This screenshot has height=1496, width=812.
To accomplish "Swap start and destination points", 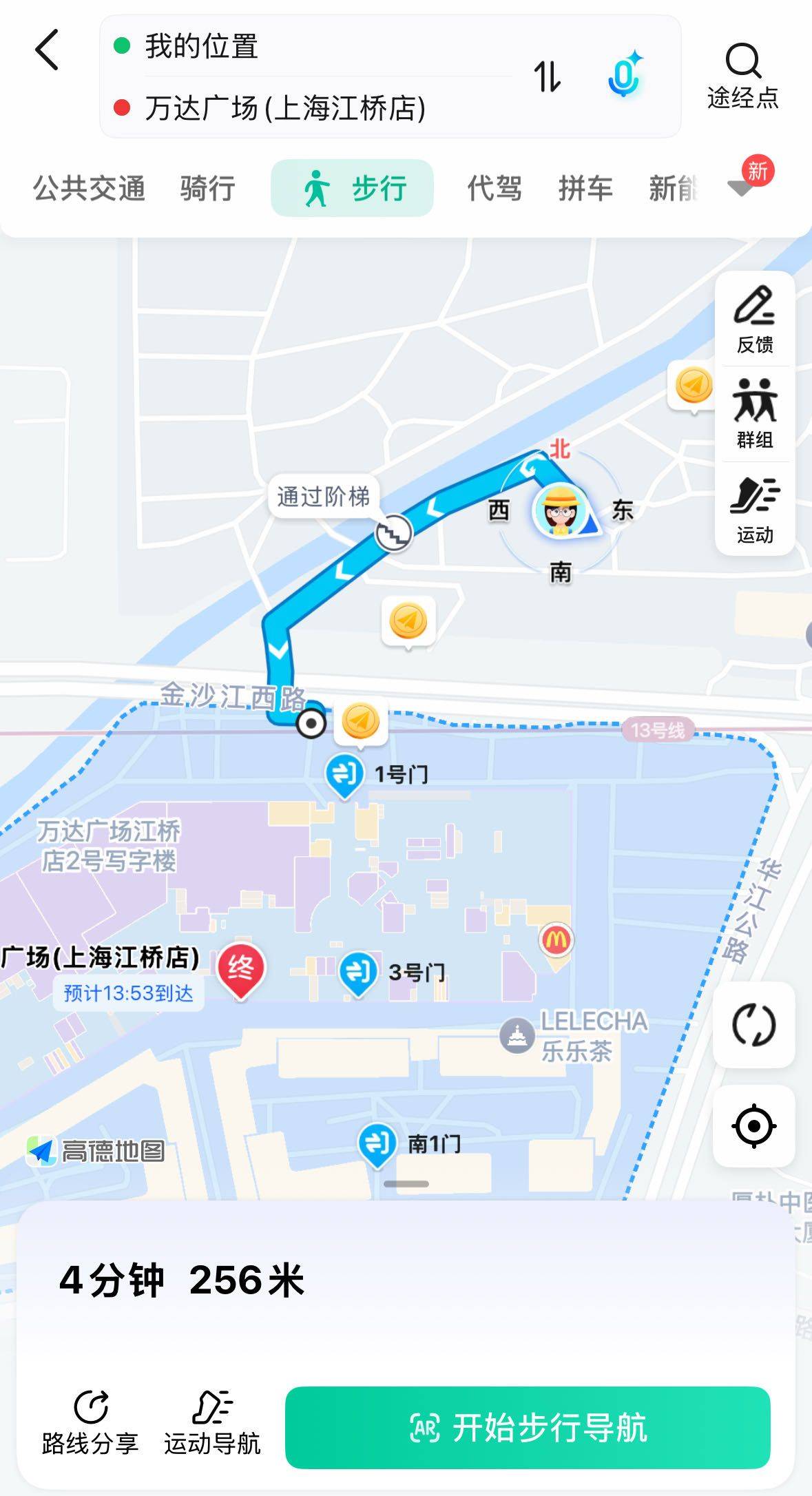I will coord(548,76).
